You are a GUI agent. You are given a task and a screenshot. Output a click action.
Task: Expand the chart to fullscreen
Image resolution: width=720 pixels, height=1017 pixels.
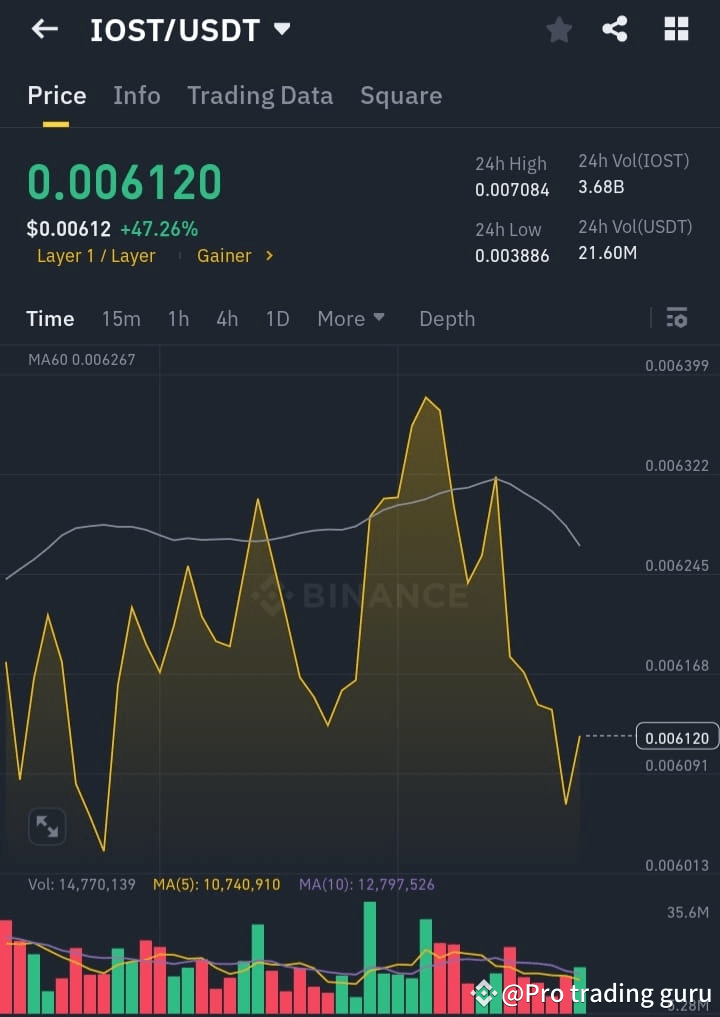click(x=47, y=827)
